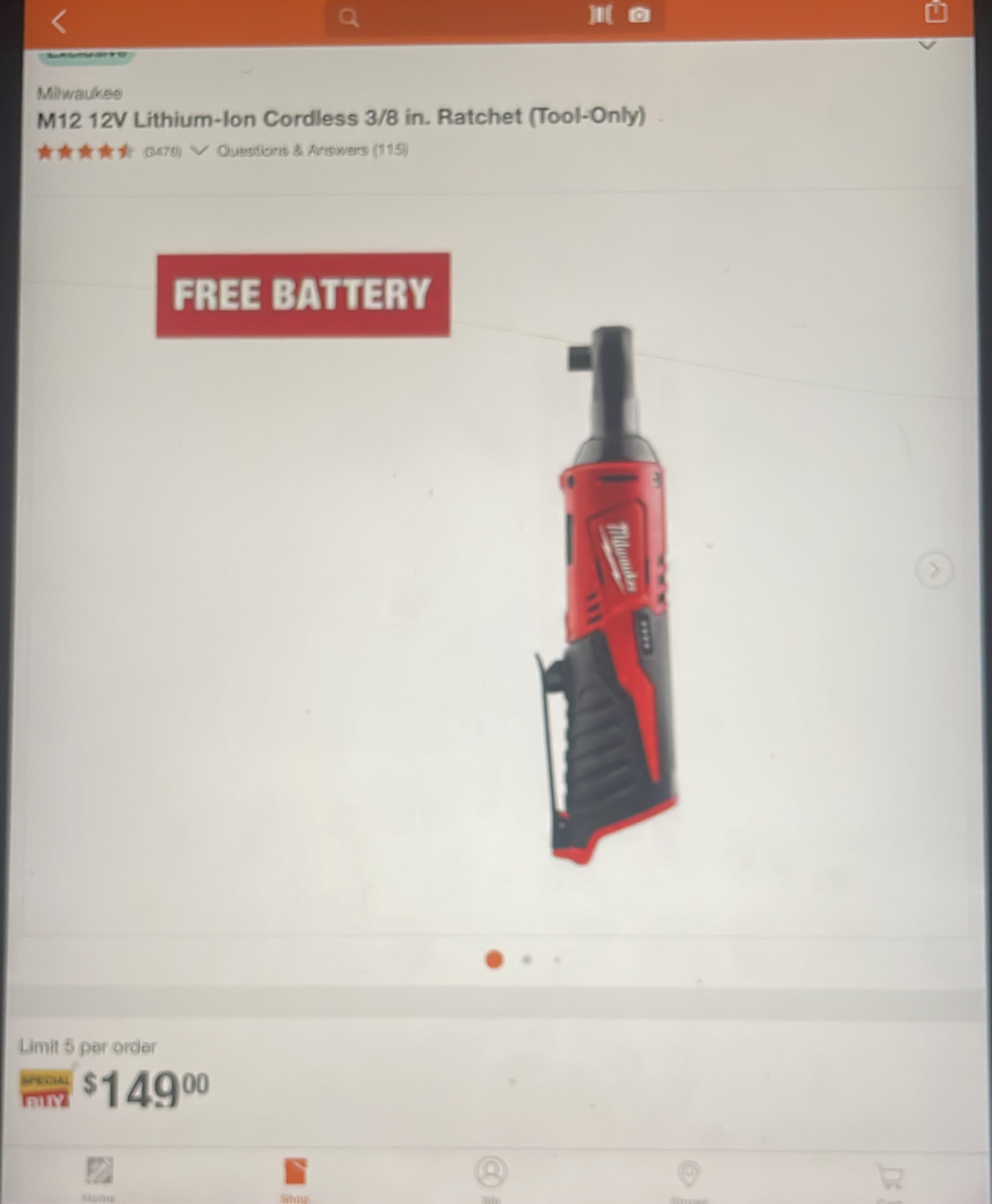This screenshot has height=1204, width=992.
Task: Expand the star ratings dropdown
Action: pyautogui.click(x=199, y=151)
